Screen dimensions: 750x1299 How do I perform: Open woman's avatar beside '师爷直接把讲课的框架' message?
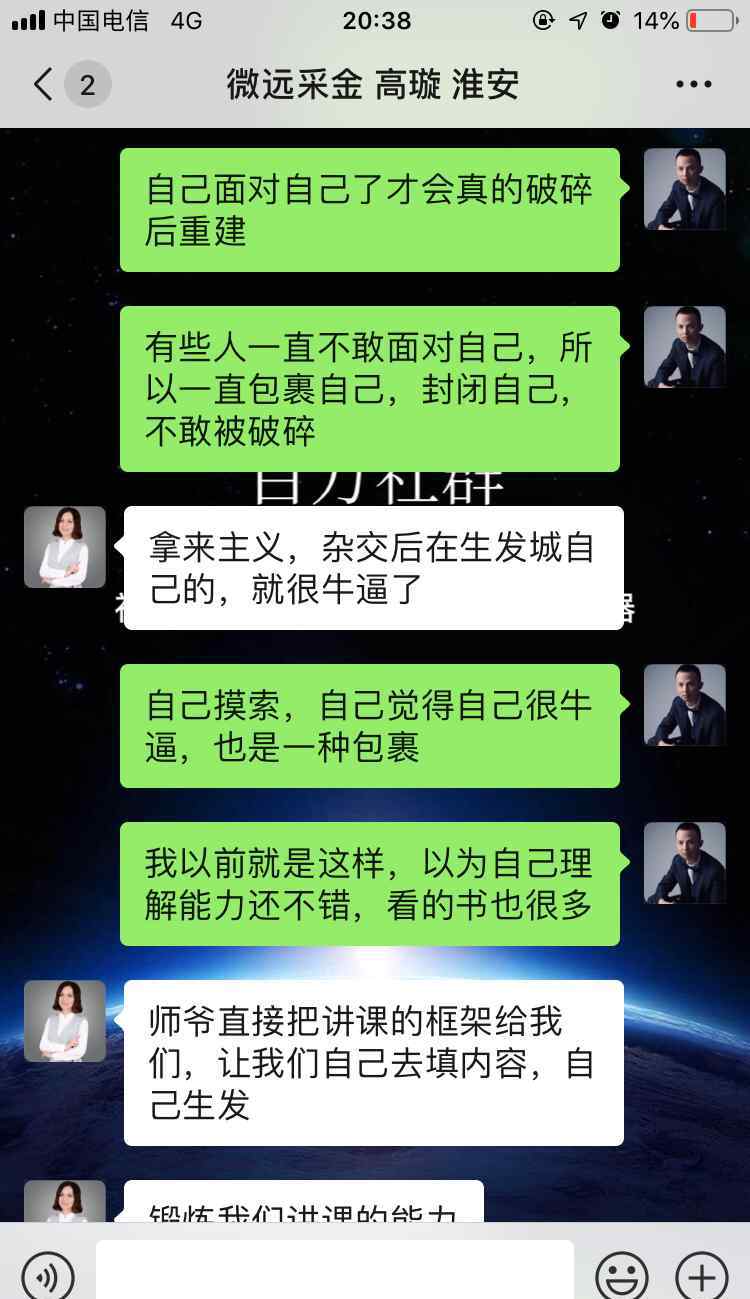point(65,1020)
